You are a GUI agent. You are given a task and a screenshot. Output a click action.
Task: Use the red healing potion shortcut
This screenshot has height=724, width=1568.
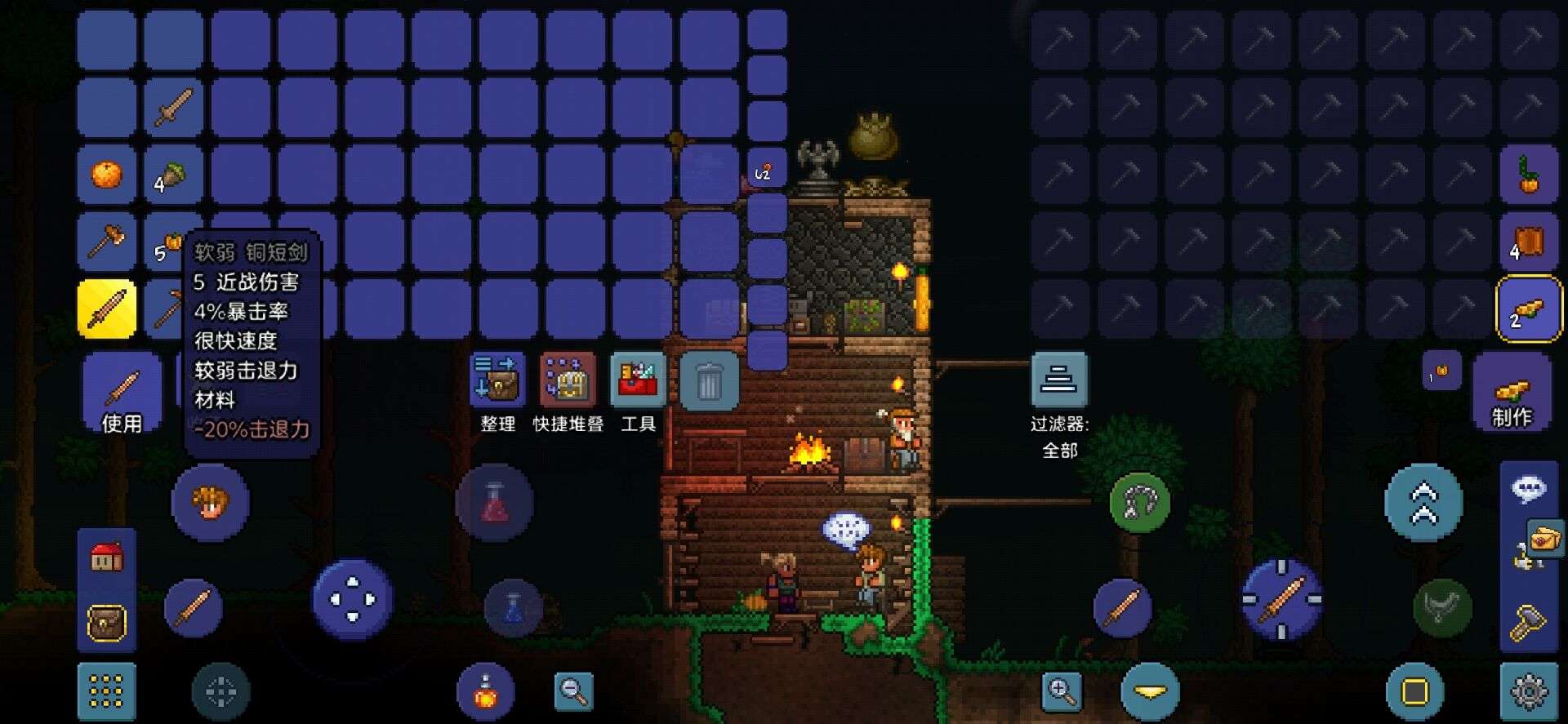[x=495, y=502]
